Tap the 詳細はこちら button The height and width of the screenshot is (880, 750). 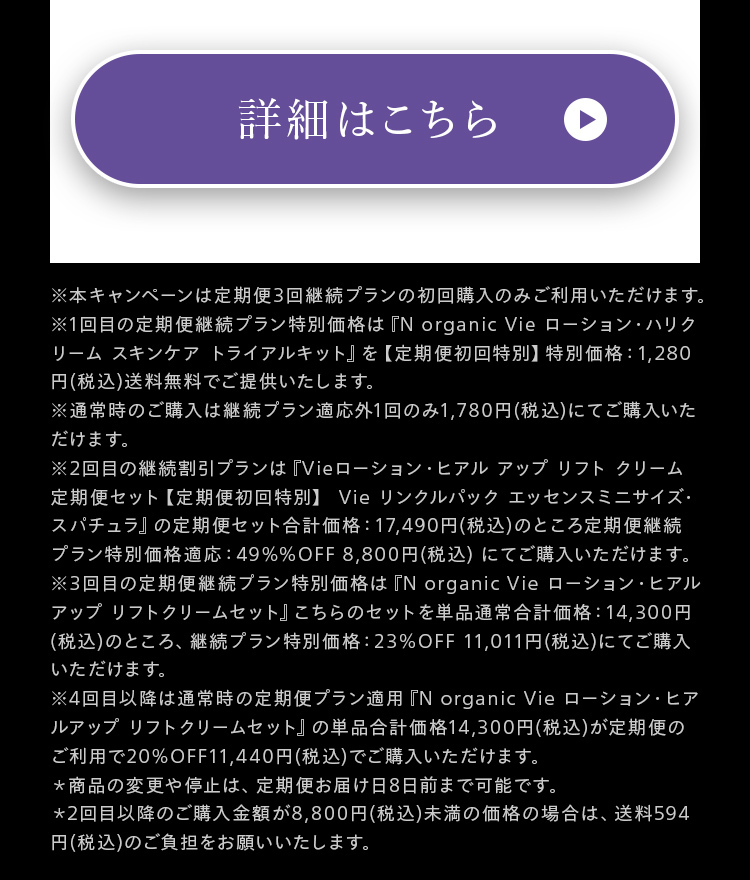pyautogui.click(x=374, y=119)
